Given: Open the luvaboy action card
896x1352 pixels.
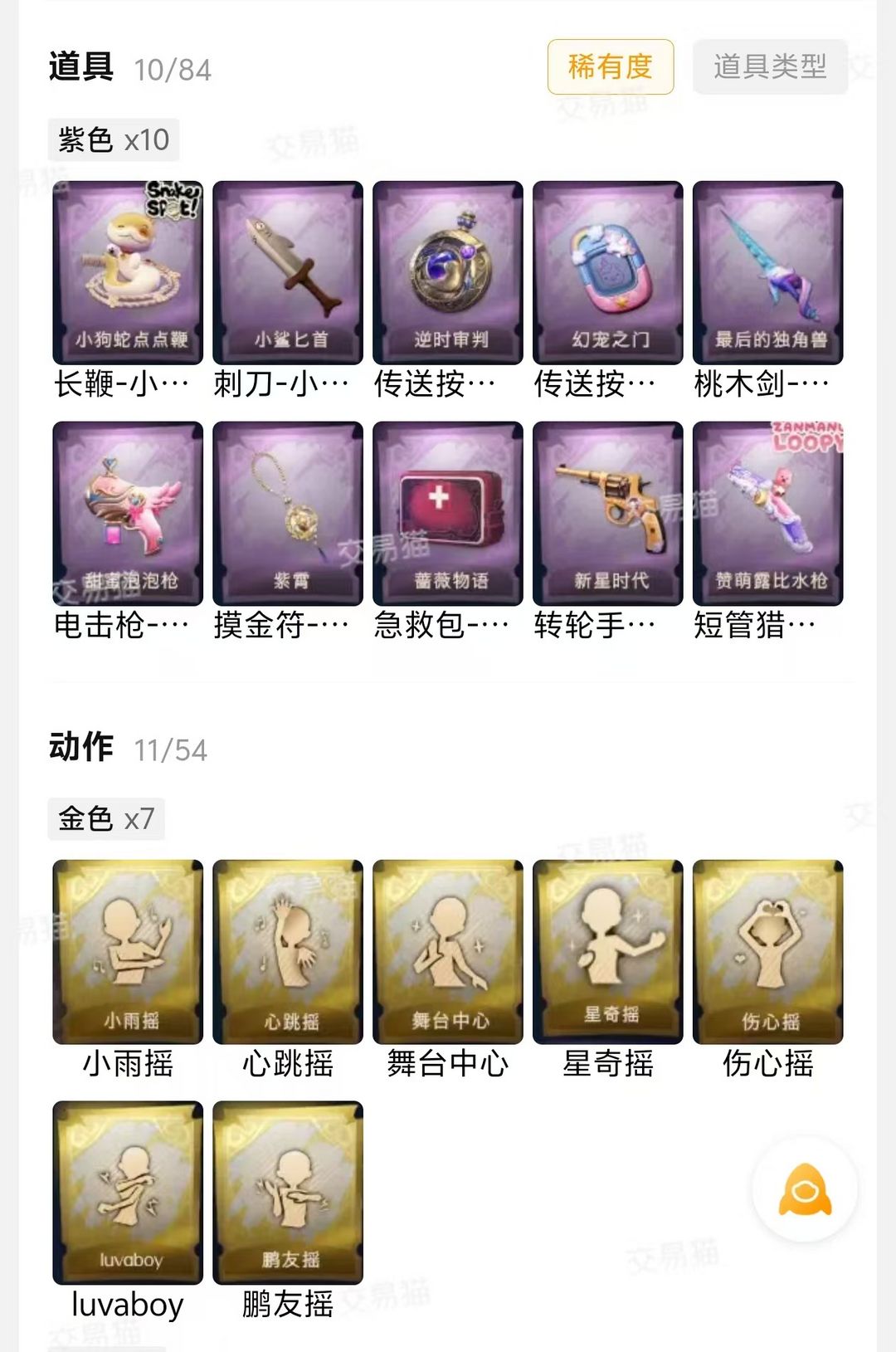Looking at the screenshot, I should [128, 1192].
